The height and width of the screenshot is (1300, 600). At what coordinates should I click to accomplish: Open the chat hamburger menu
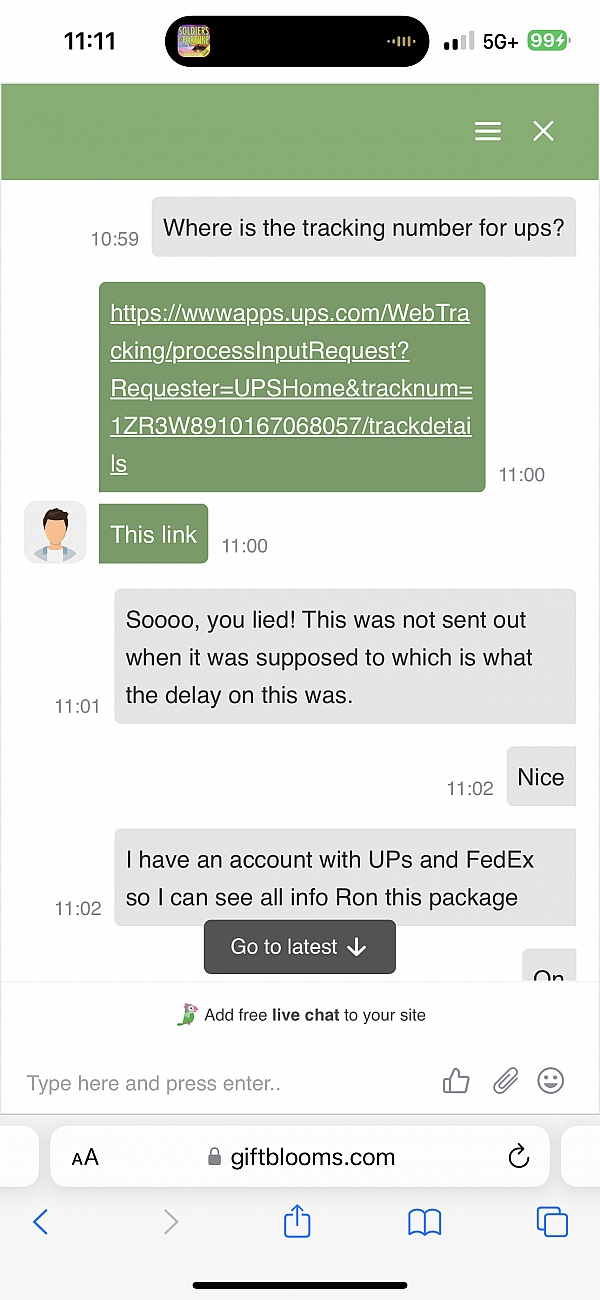(x=488, y=131)
